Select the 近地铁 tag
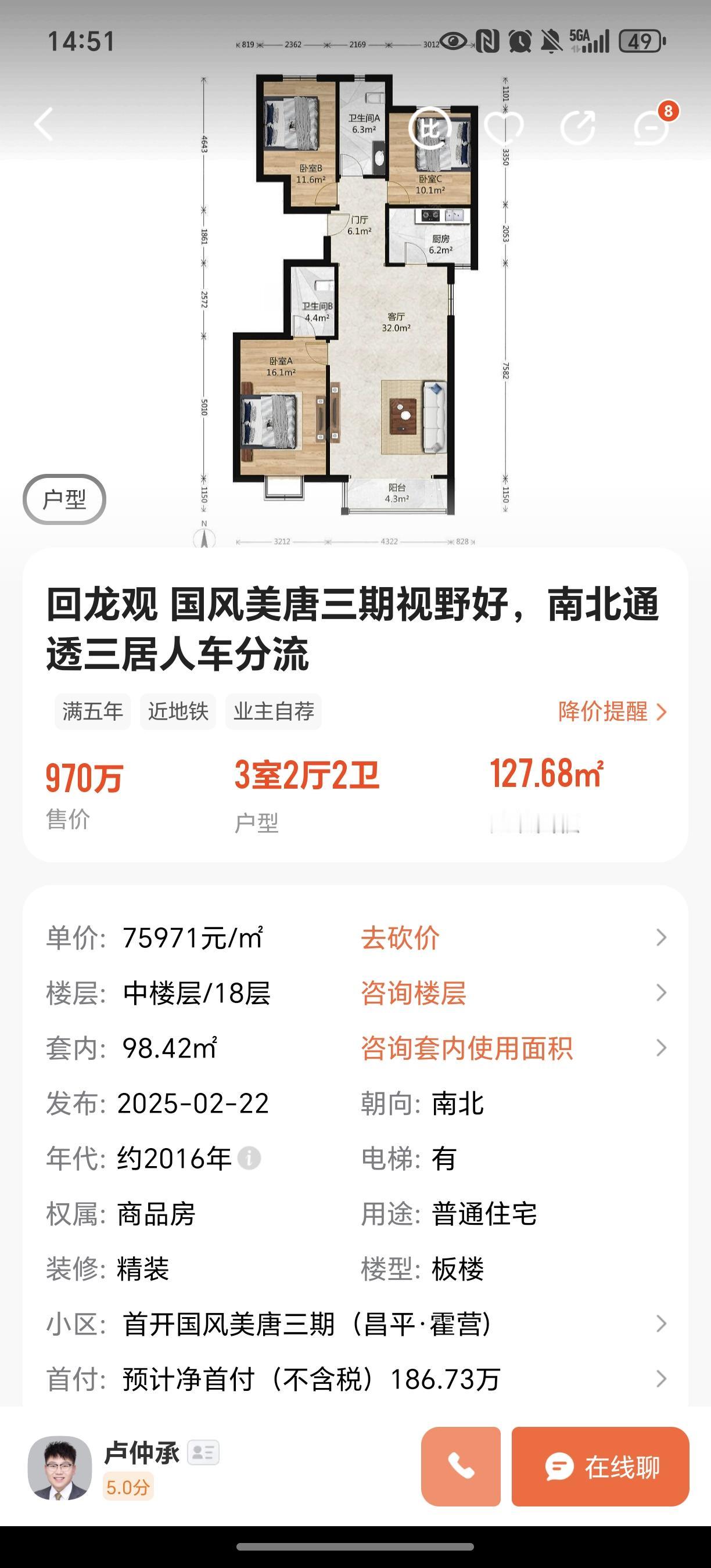Image resolution: width=711 pixels, height=1568 pixels. [x=177, y=710]
